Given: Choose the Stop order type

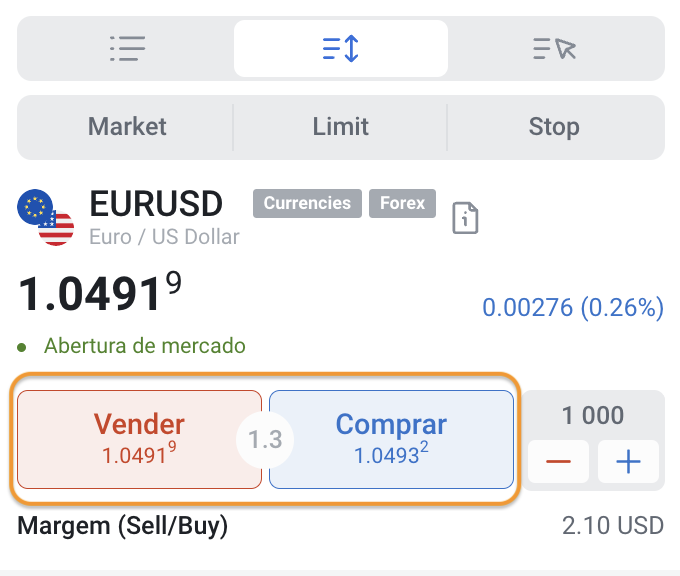Looking at the screenshot, I should [x=554, y=127].
